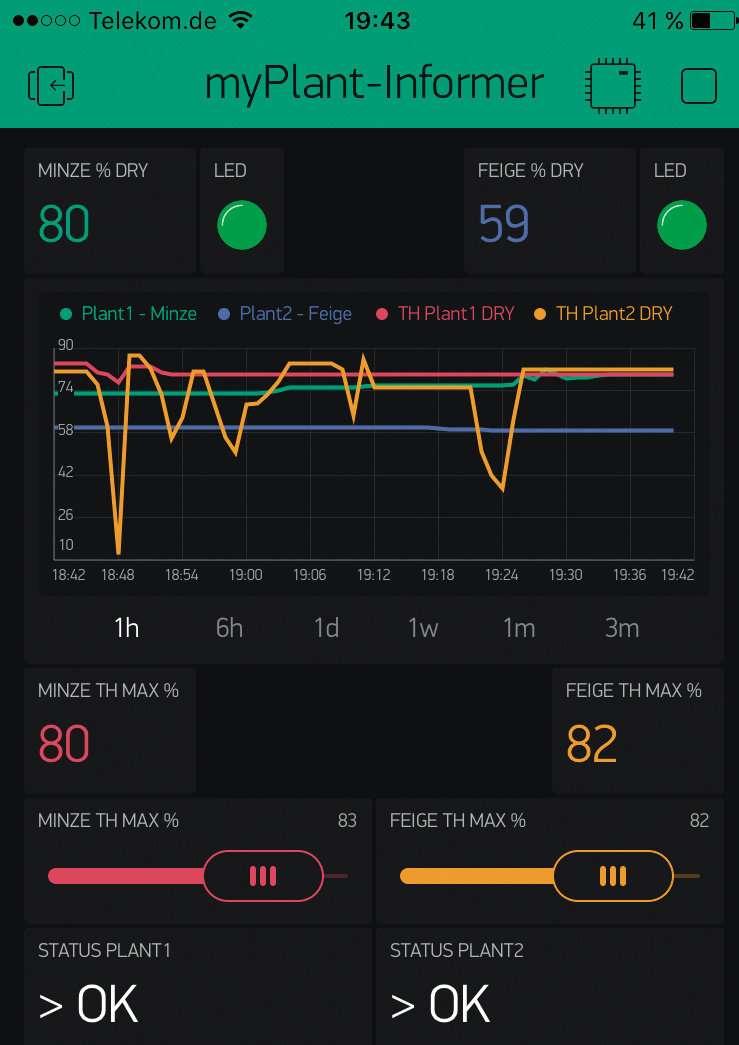Switch chart range to 1d
The image size is (739, 1045).
[326, 628]
